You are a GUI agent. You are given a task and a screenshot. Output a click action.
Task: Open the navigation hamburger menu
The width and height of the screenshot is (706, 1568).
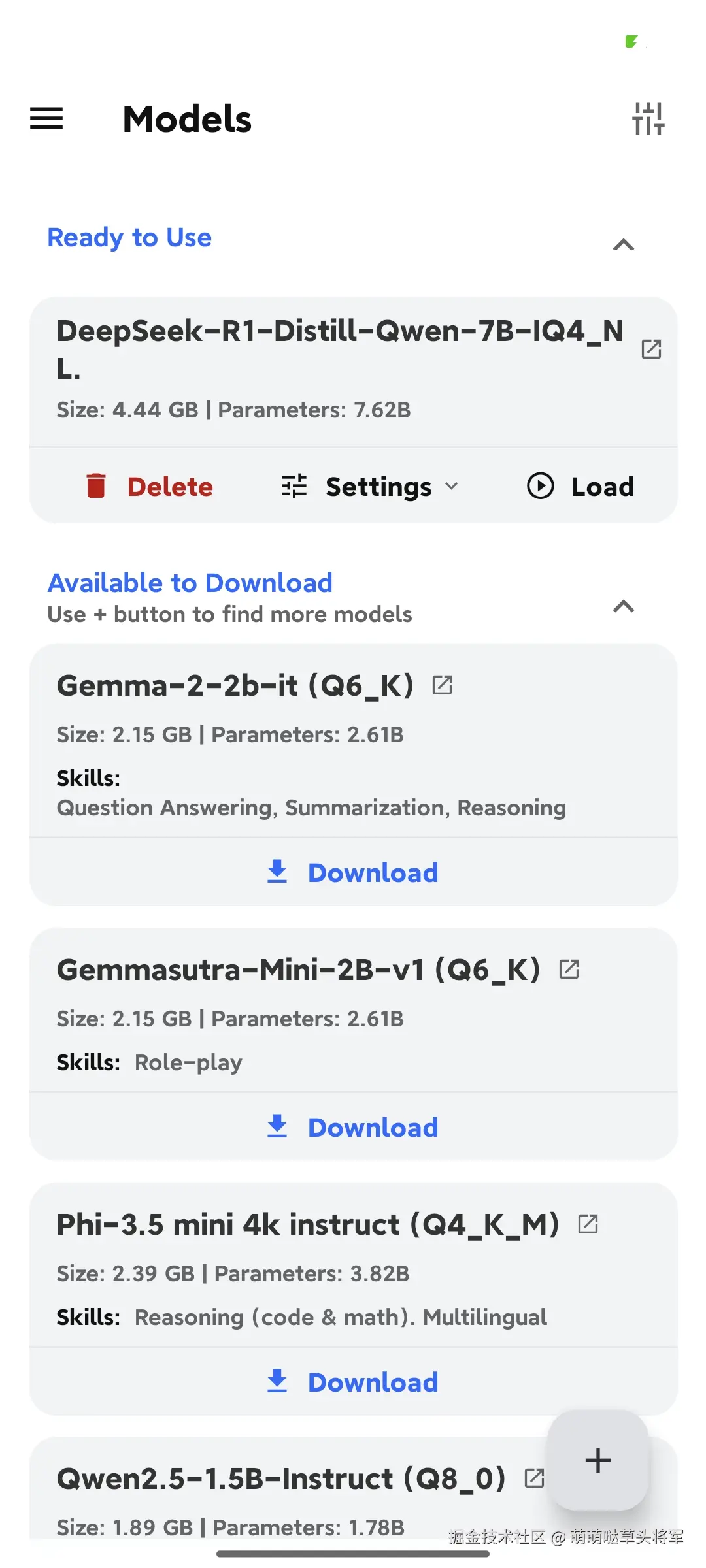[x=46, y=118]
